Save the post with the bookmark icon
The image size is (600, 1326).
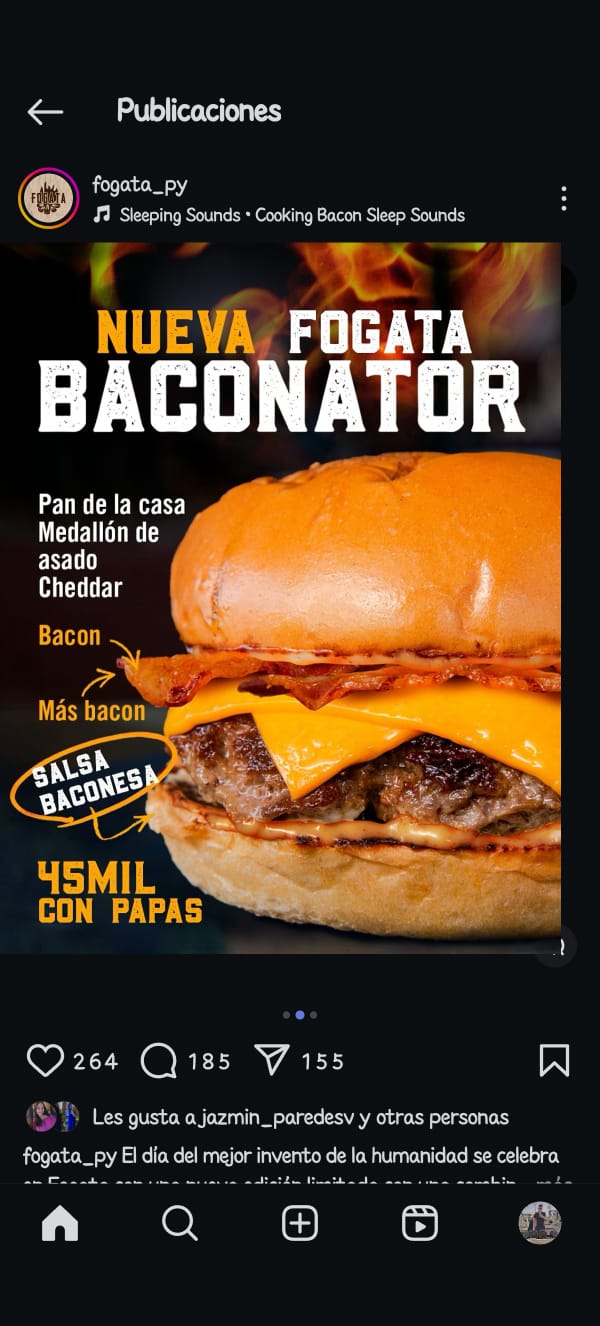click(x=554, y=1060)
